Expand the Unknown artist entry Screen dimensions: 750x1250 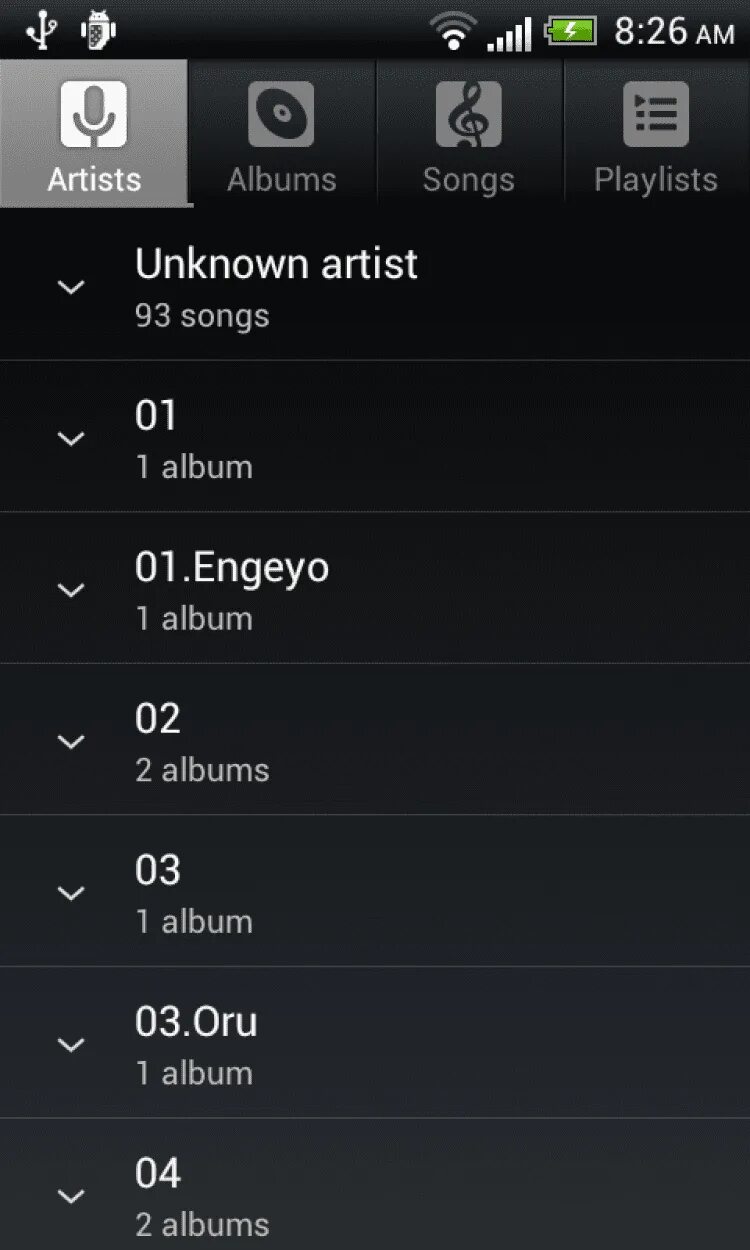point(71,288)
